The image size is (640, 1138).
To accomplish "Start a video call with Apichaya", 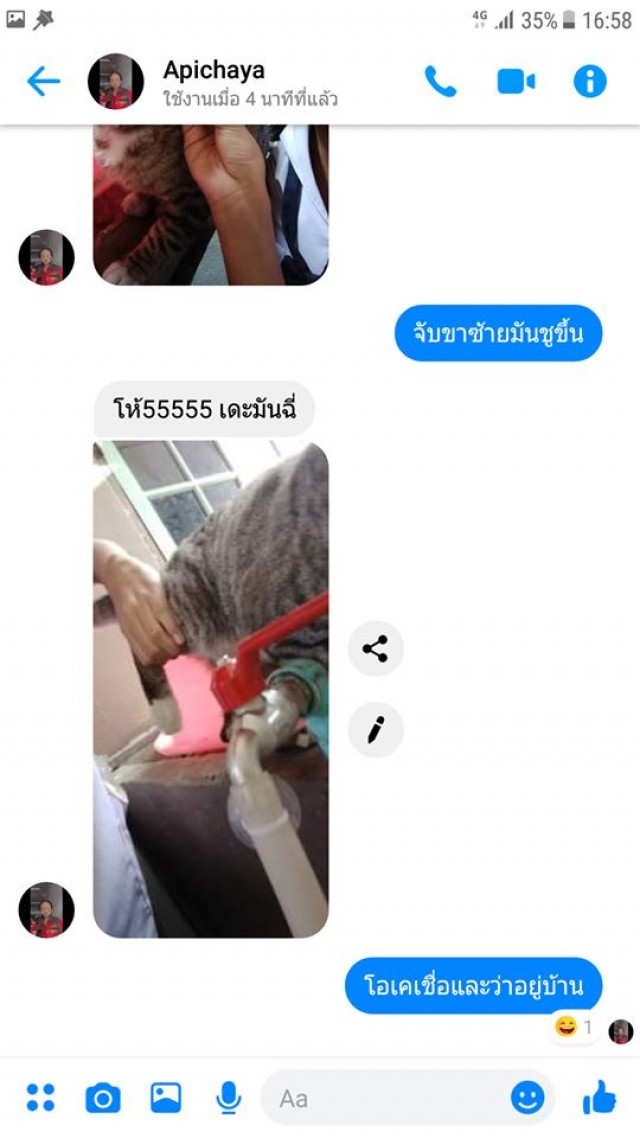I will pyautogui.click(x=516, y=82).
